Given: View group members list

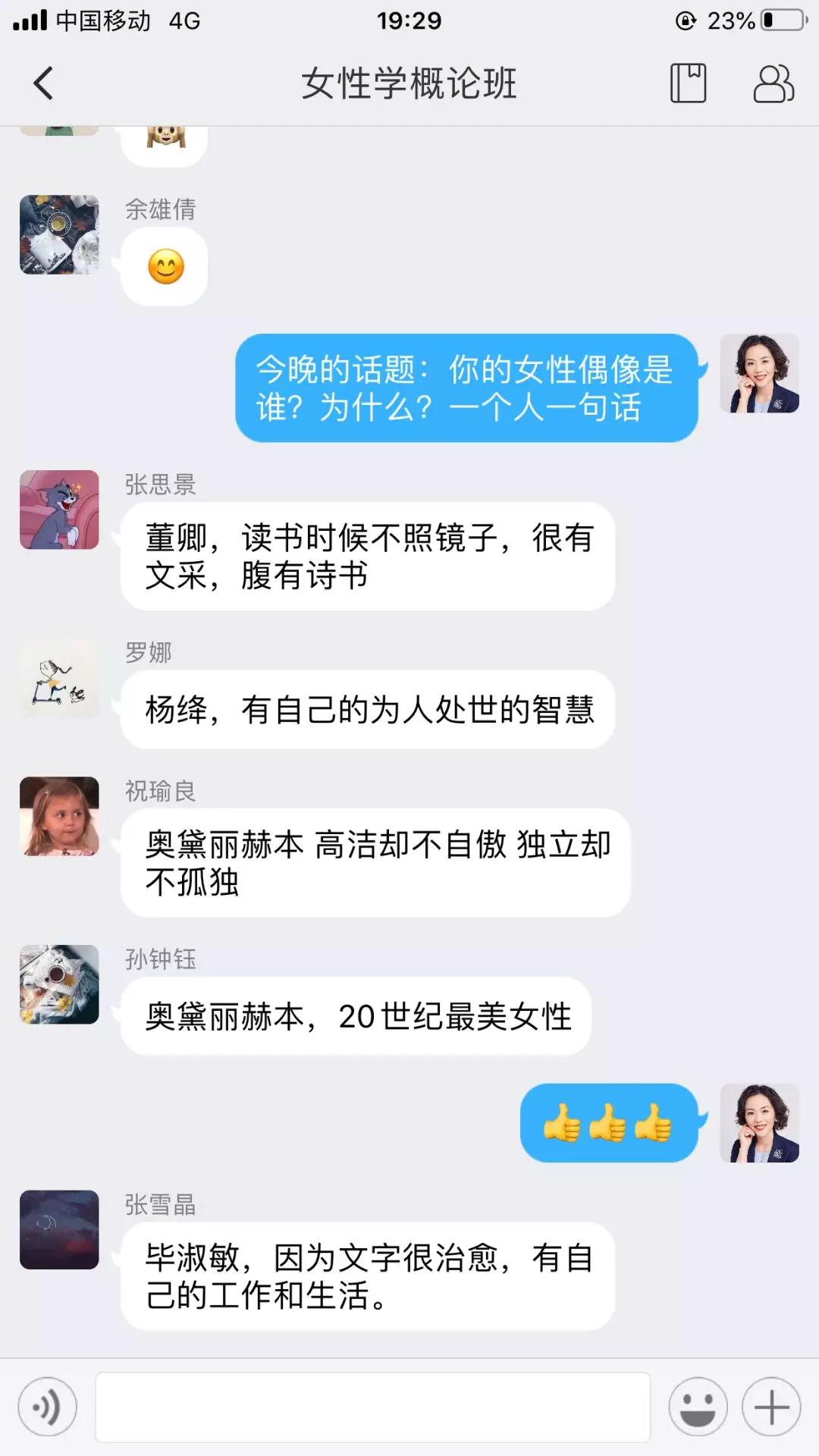Looking at the screenshot, I should click(773, 83).
